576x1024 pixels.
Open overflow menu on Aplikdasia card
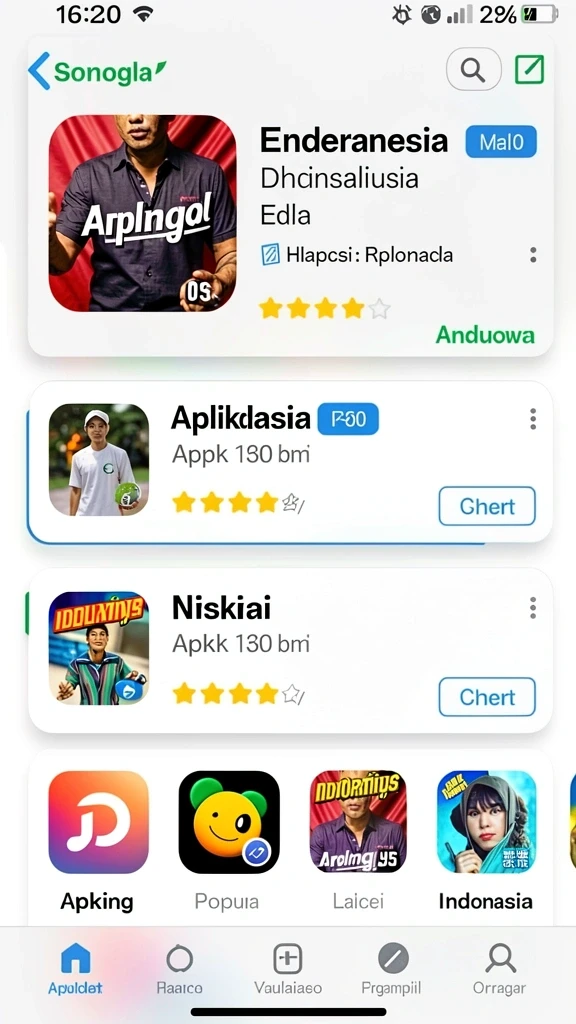tap(533, 419)
